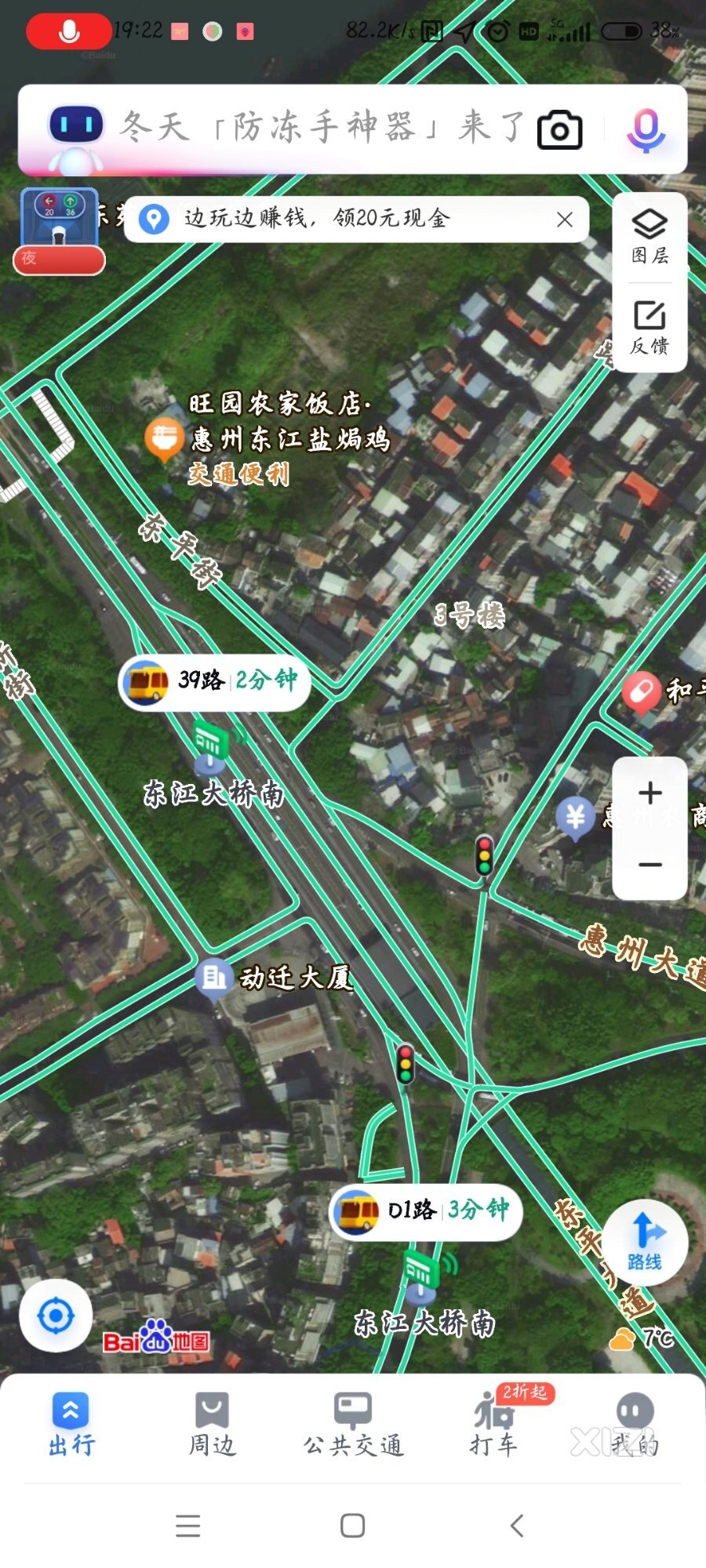Open the 图层 map layers menu
The width and height of the screenshot is (706, 1568).
tap(650, 237)
